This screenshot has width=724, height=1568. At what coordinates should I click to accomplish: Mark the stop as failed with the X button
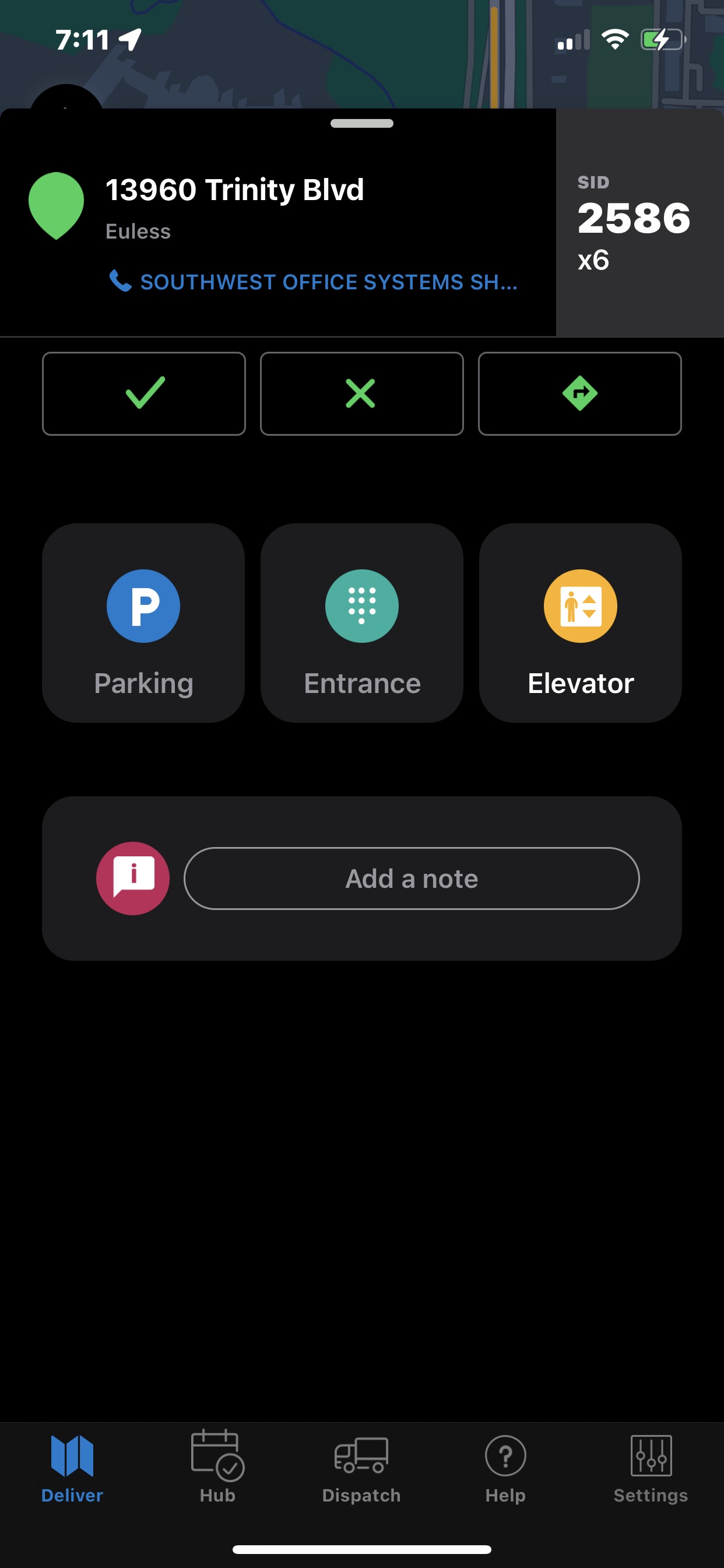pyautogui.click(x=361, y=393)
